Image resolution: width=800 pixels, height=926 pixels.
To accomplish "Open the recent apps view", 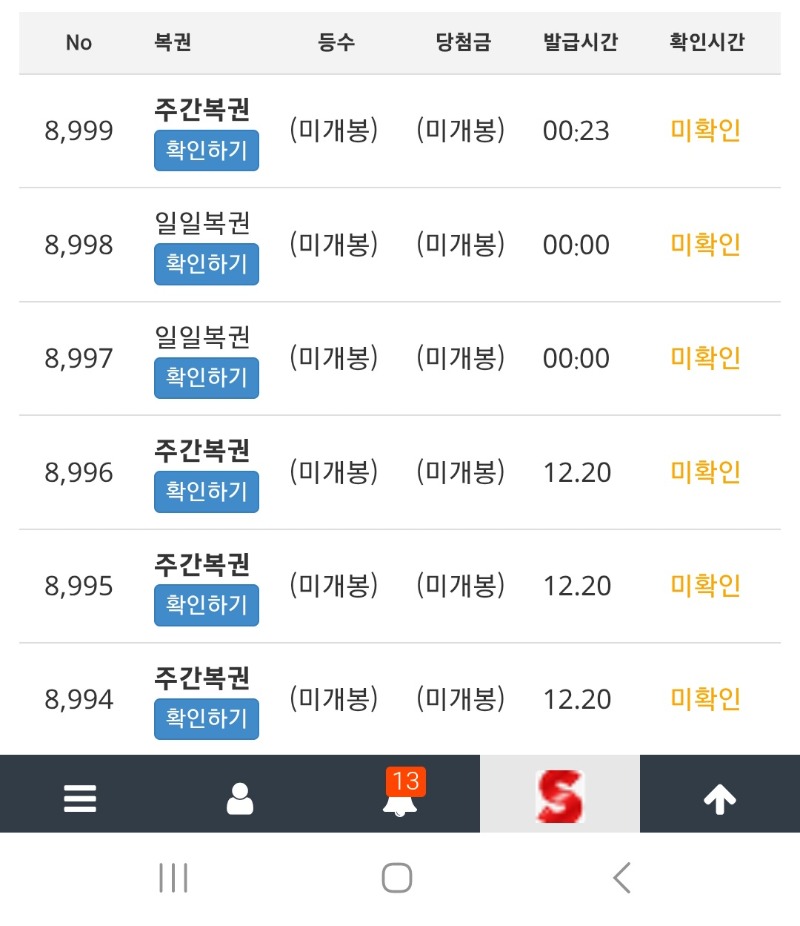I will click(x=174, y=878).
